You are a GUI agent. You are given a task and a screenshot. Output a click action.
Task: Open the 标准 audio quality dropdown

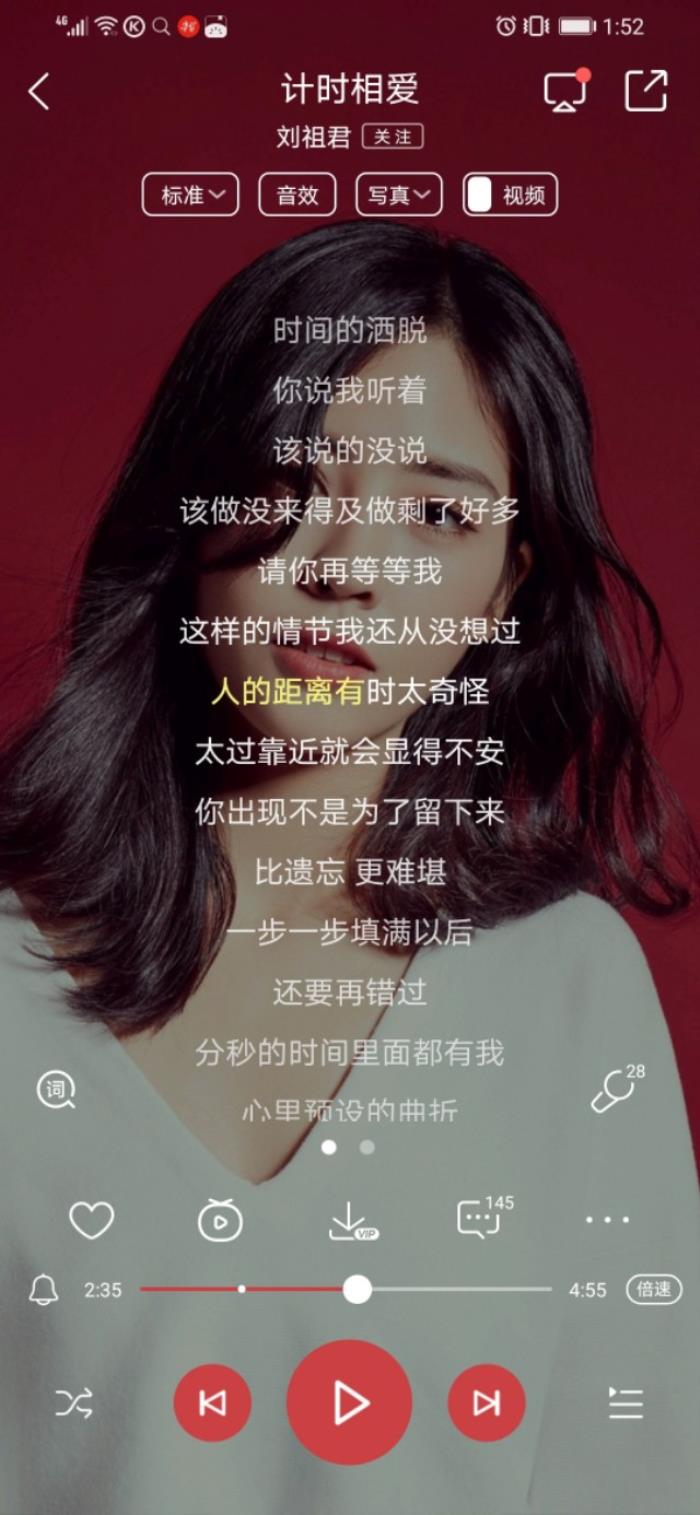tap(190, 195)
